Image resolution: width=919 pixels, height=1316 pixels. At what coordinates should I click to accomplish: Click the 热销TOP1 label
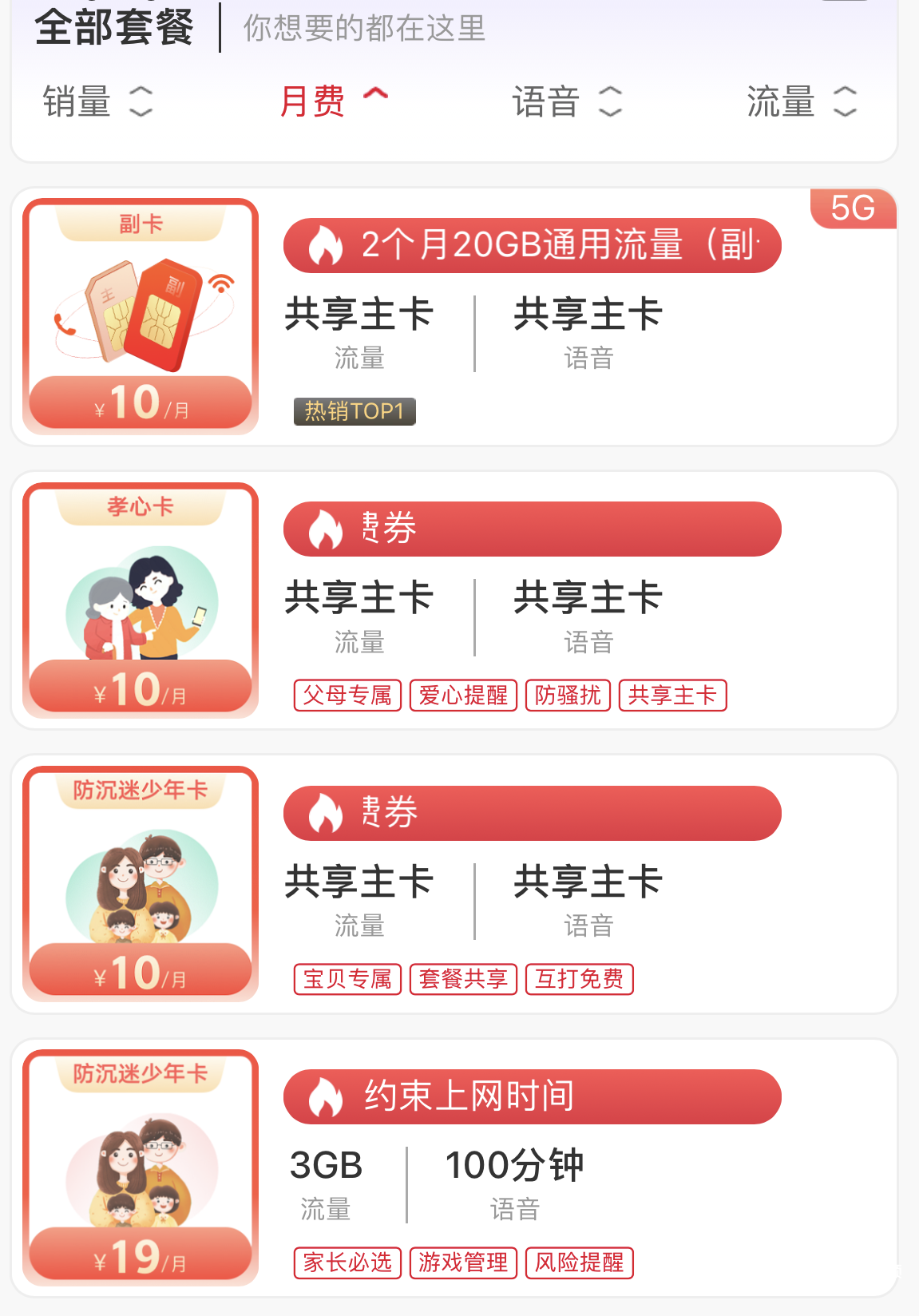355,410
